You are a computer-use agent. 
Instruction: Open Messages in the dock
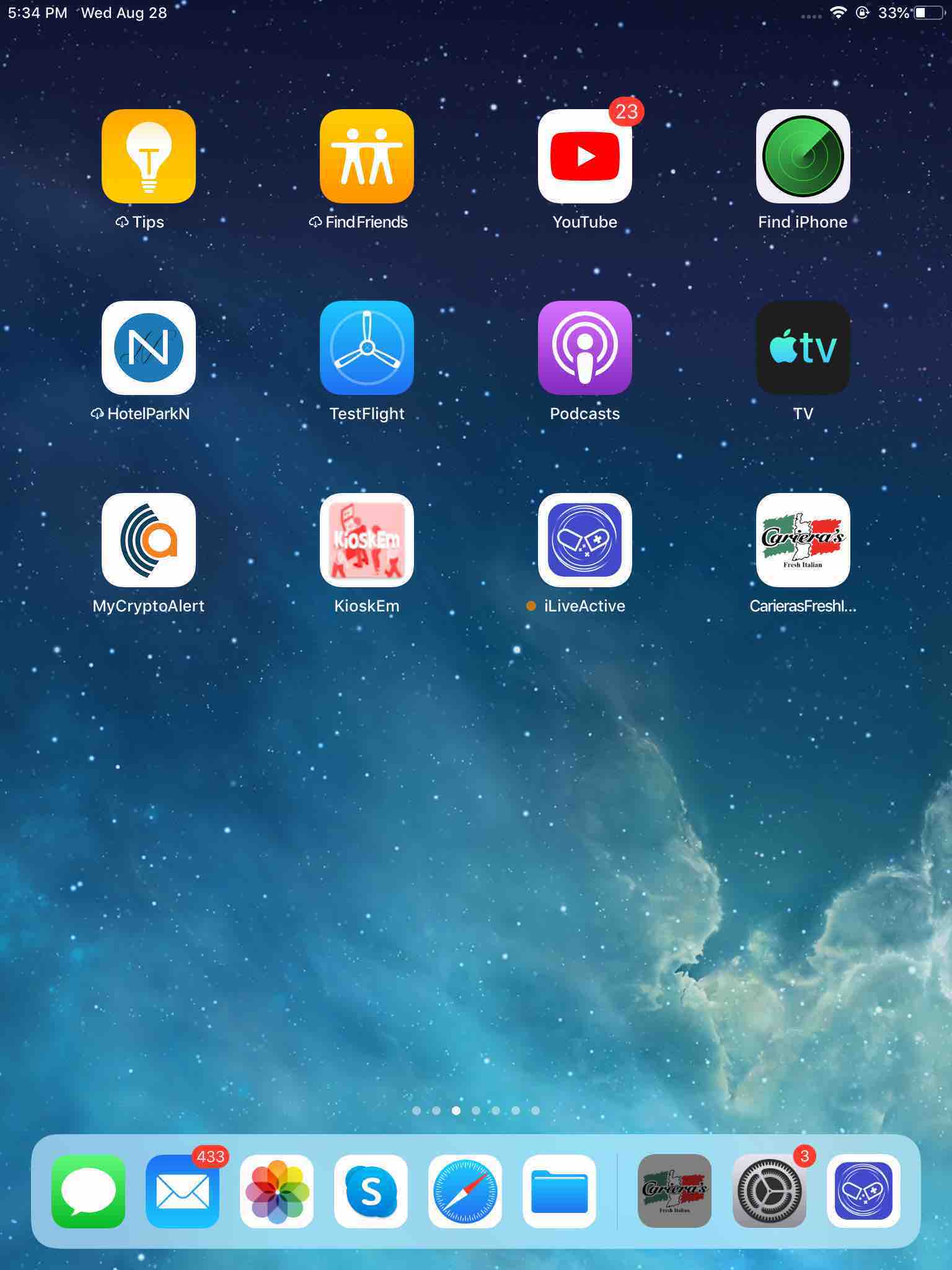pos(88,1191)
